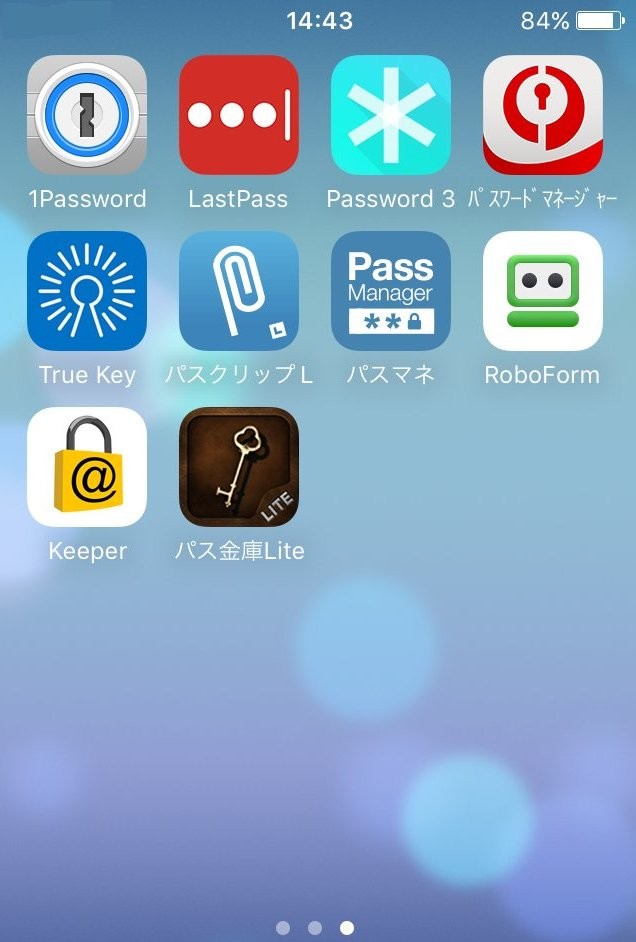Open True Key
Image resolution: width=636 pixels, height=942 pixels.
87,291
